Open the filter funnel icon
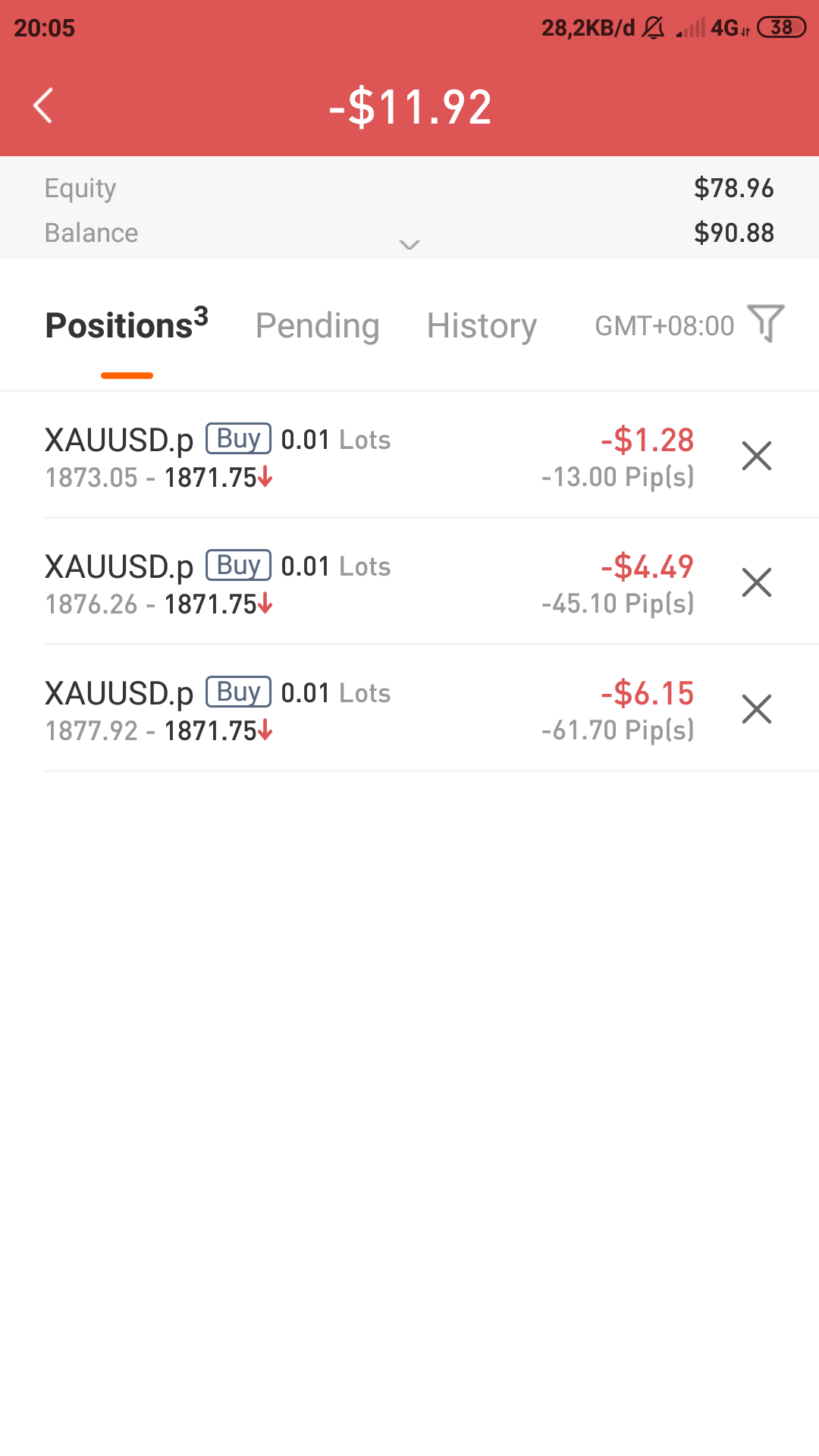Viewport: 819px width, 1456px height. [x=765, y=324]
